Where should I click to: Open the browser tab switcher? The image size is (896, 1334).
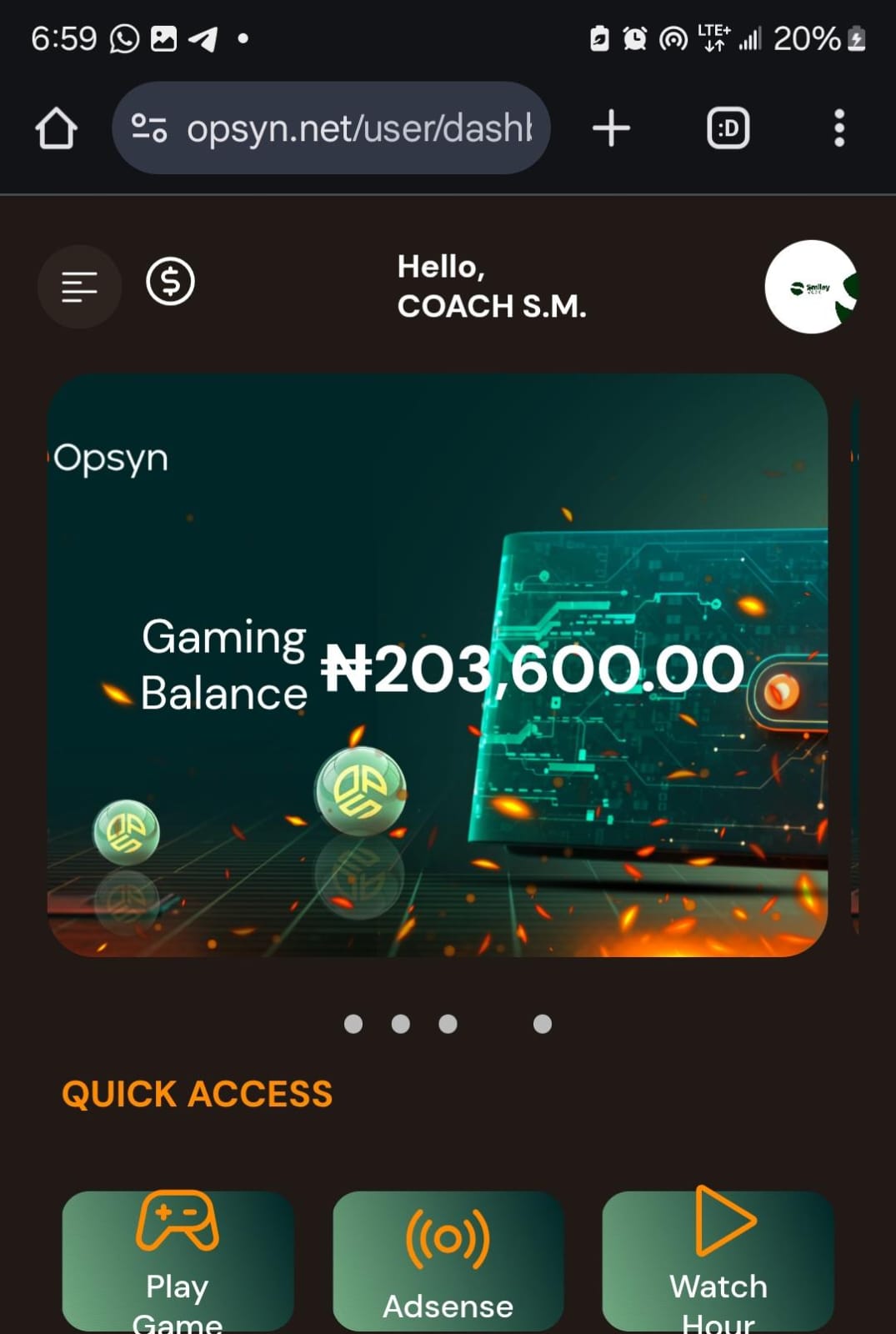point(728,128)
